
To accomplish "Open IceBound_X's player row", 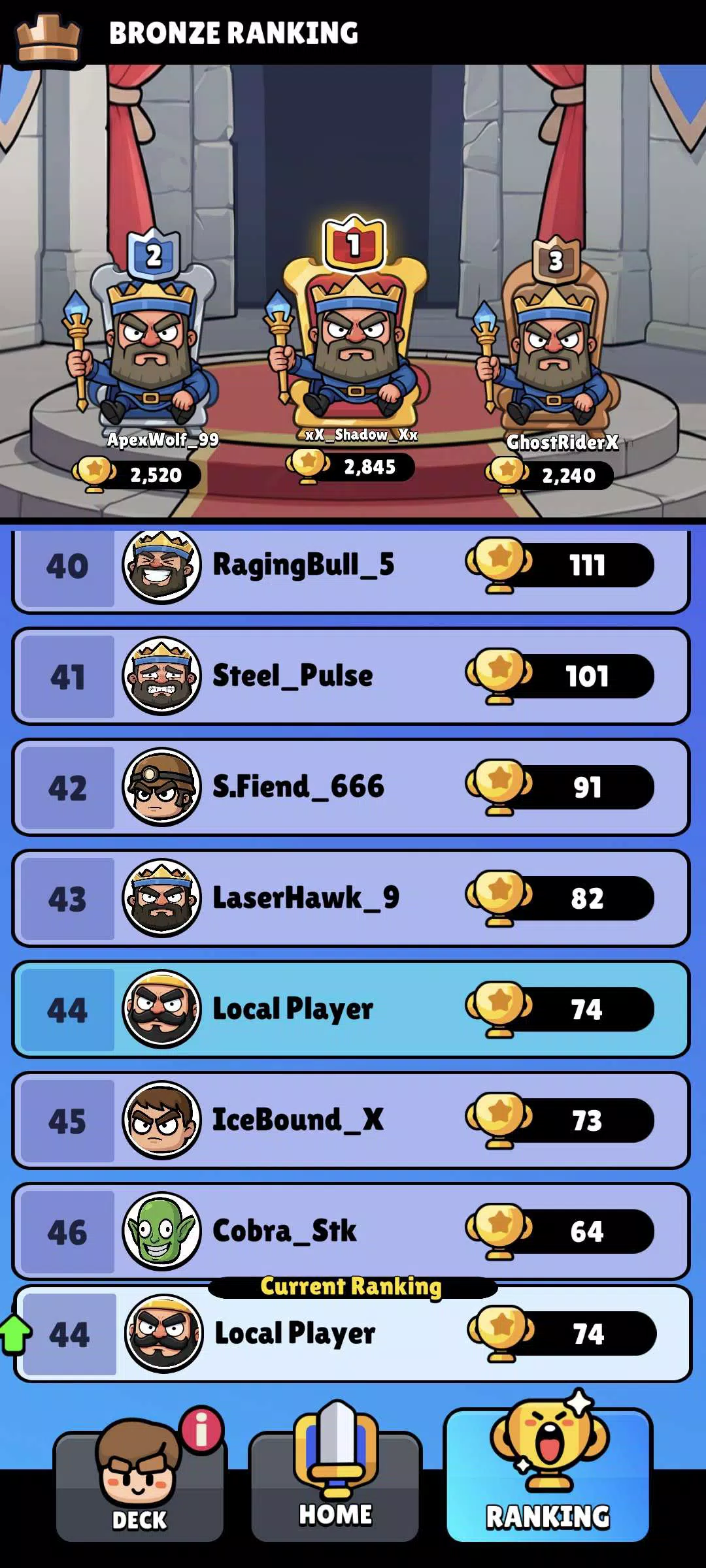I will 351,1120.
